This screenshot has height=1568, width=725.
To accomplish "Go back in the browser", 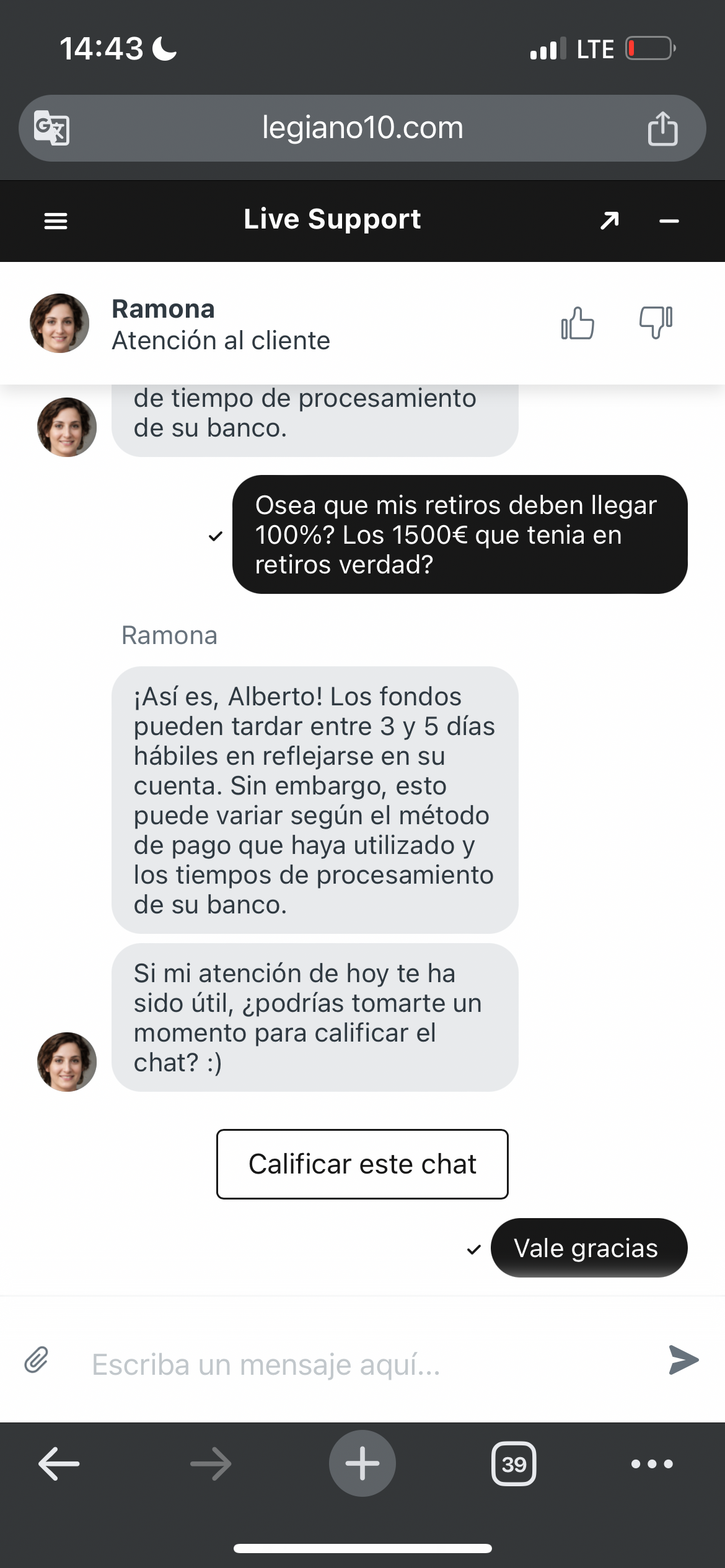I will [59, 1464].
